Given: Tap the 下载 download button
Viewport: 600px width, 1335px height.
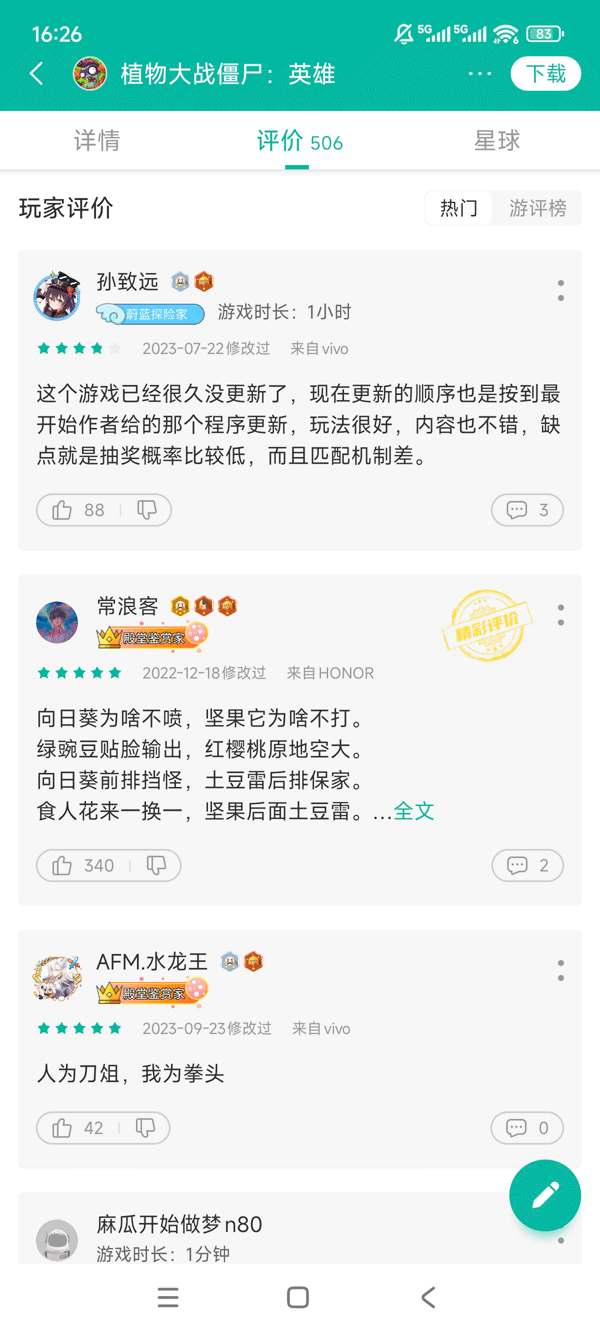Looking at the screenshot, I should coord(546,74).
